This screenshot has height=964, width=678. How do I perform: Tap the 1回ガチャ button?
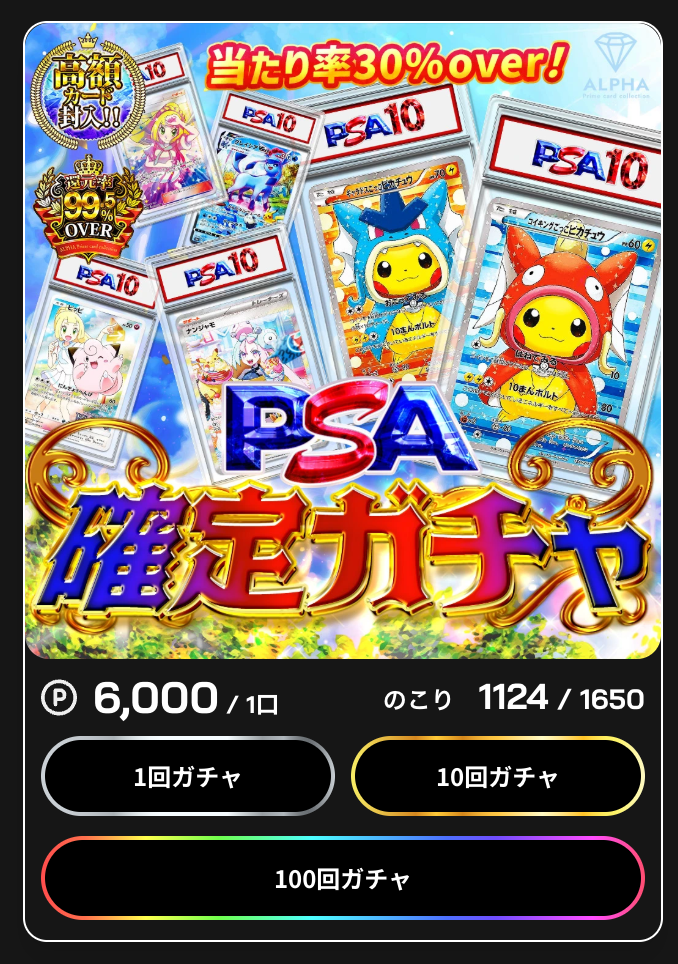(188, 777)
